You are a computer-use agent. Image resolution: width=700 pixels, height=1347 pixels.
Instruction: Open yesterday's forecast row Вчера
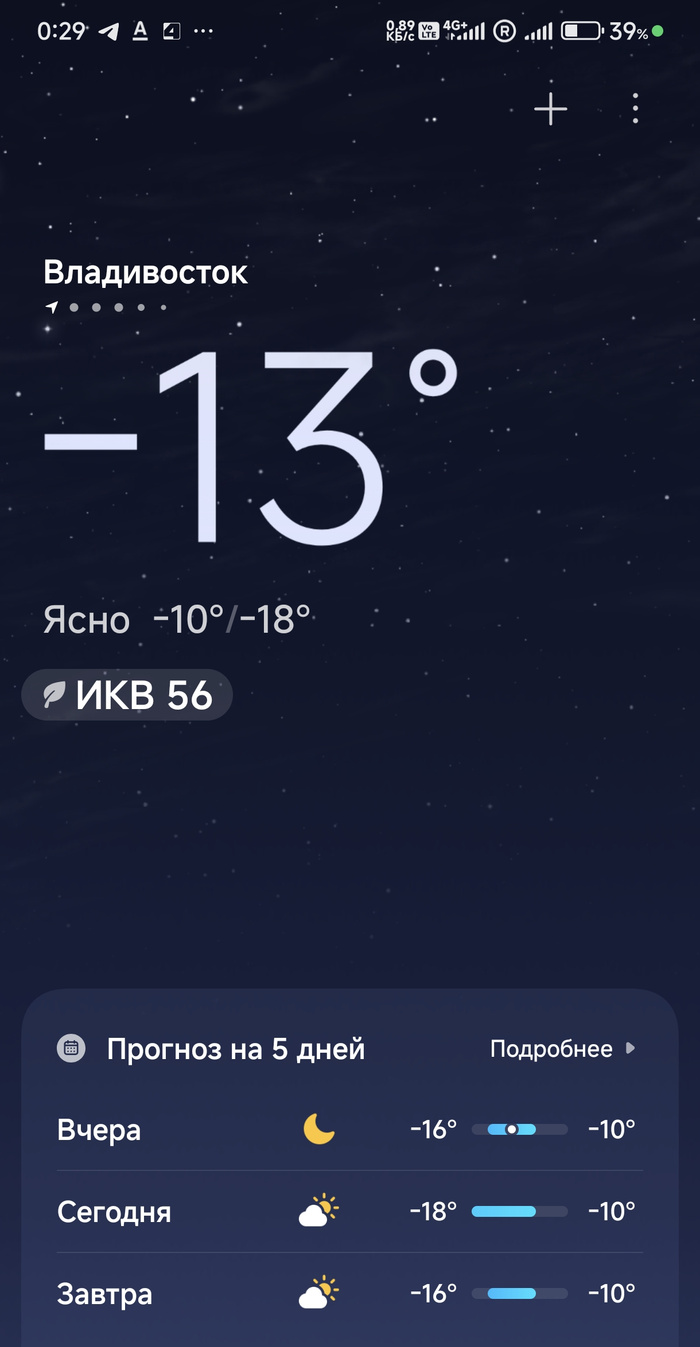pos(346,1130)
